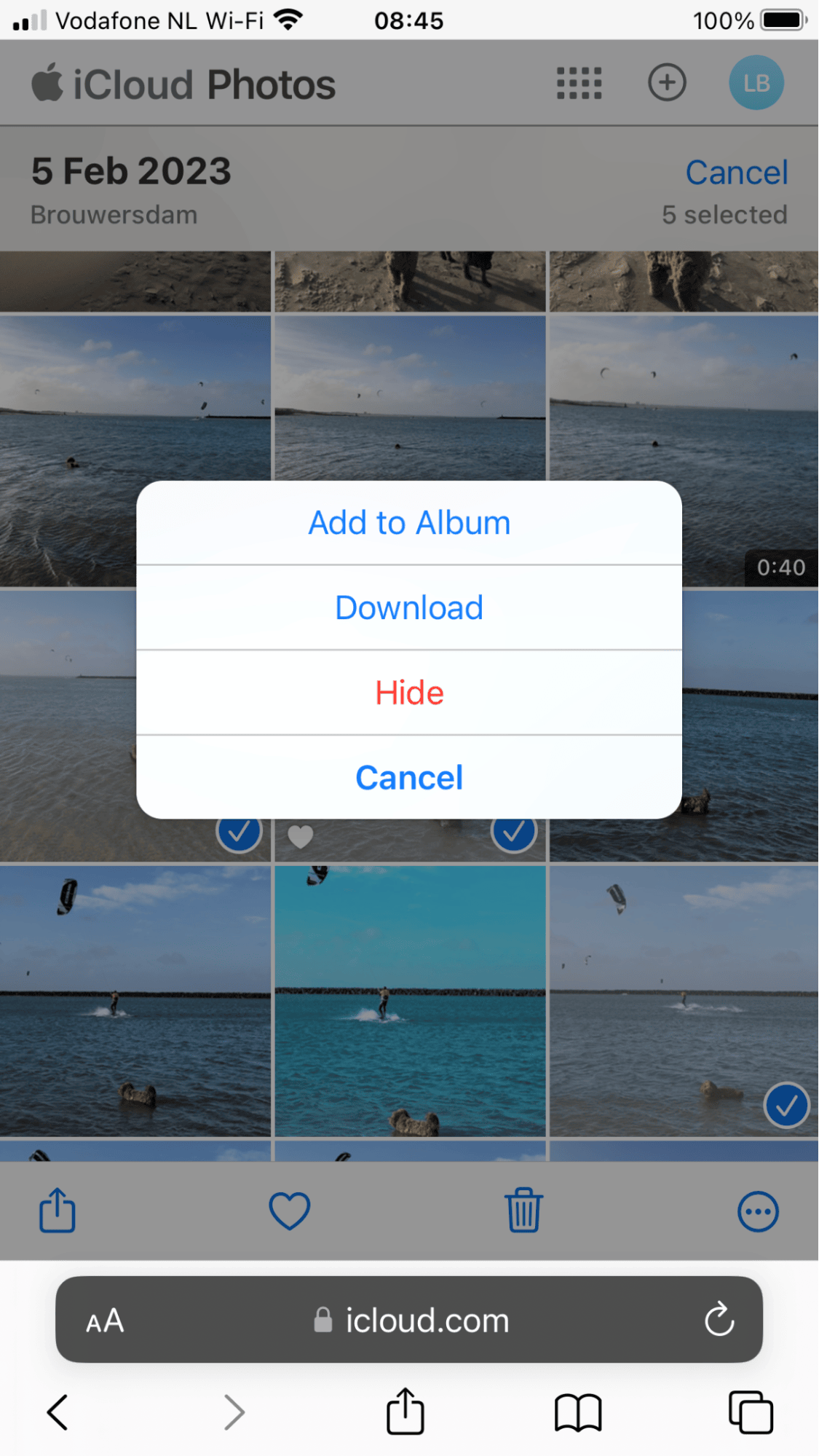This screenshot has height=1456, width=819.
Task: Hide the selected photos
Action: coord(409,693)
